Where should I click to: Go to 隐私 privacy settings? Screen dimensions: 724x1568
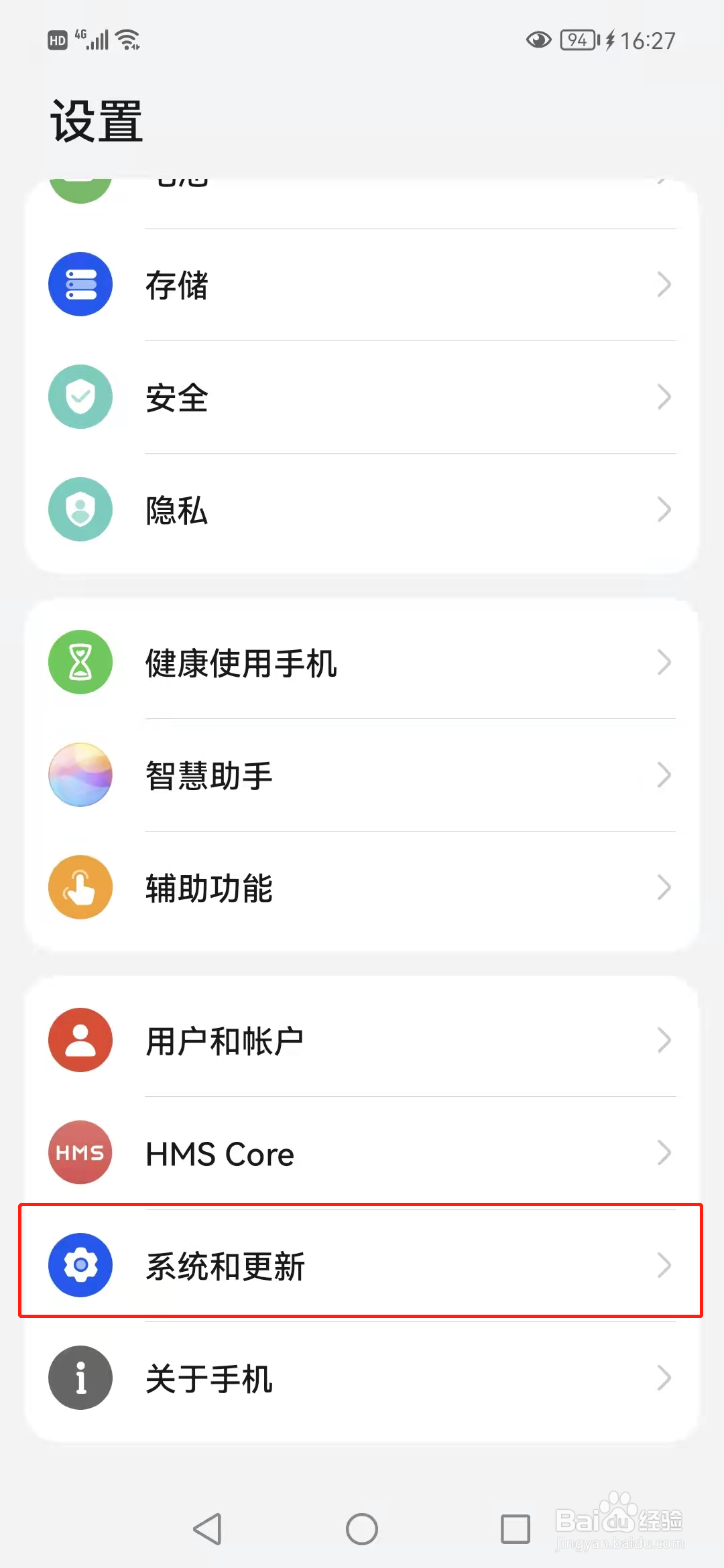(x=362, y=510)
